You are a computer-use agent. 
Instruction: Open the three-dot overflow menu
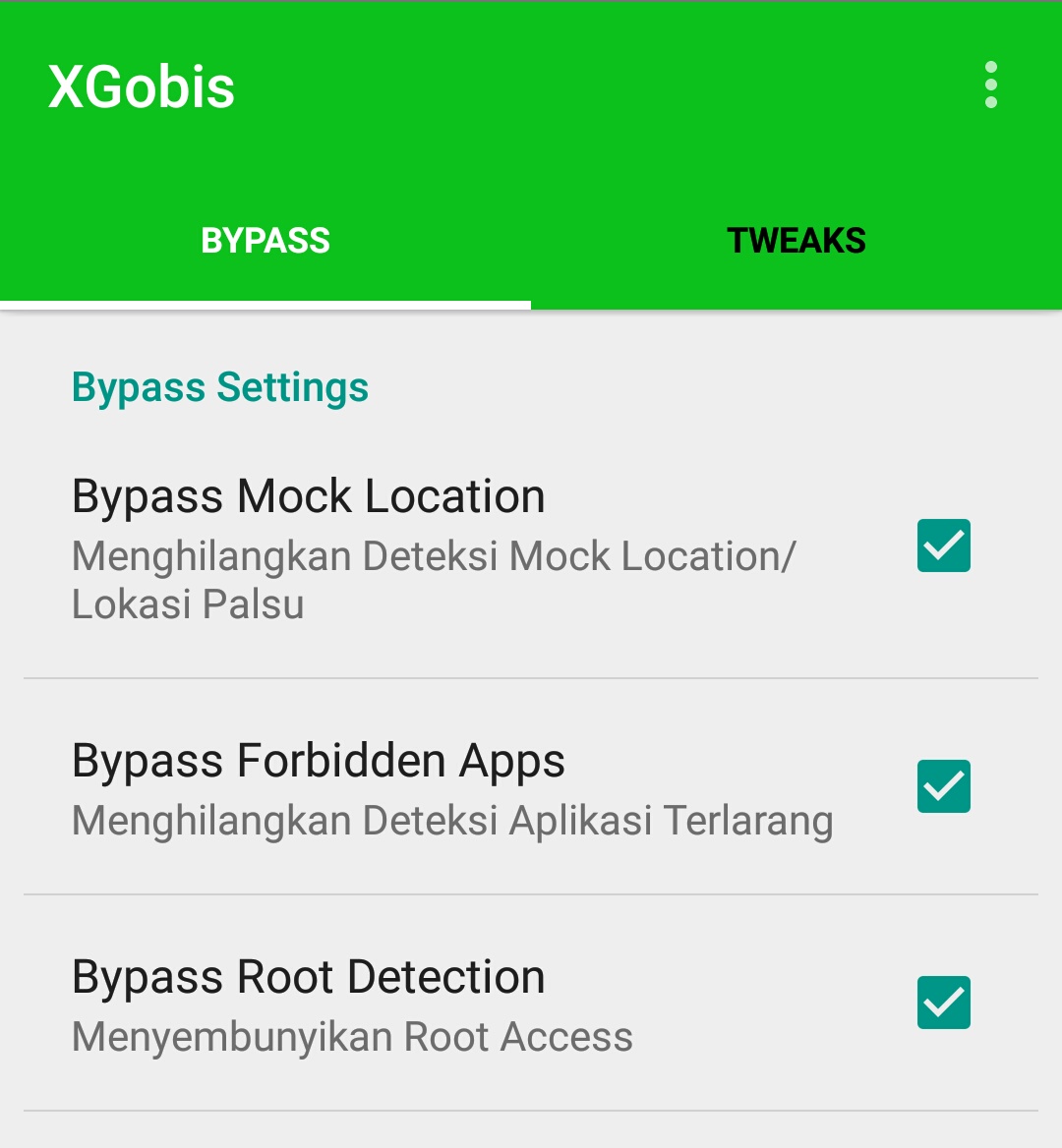pos(990,86)
